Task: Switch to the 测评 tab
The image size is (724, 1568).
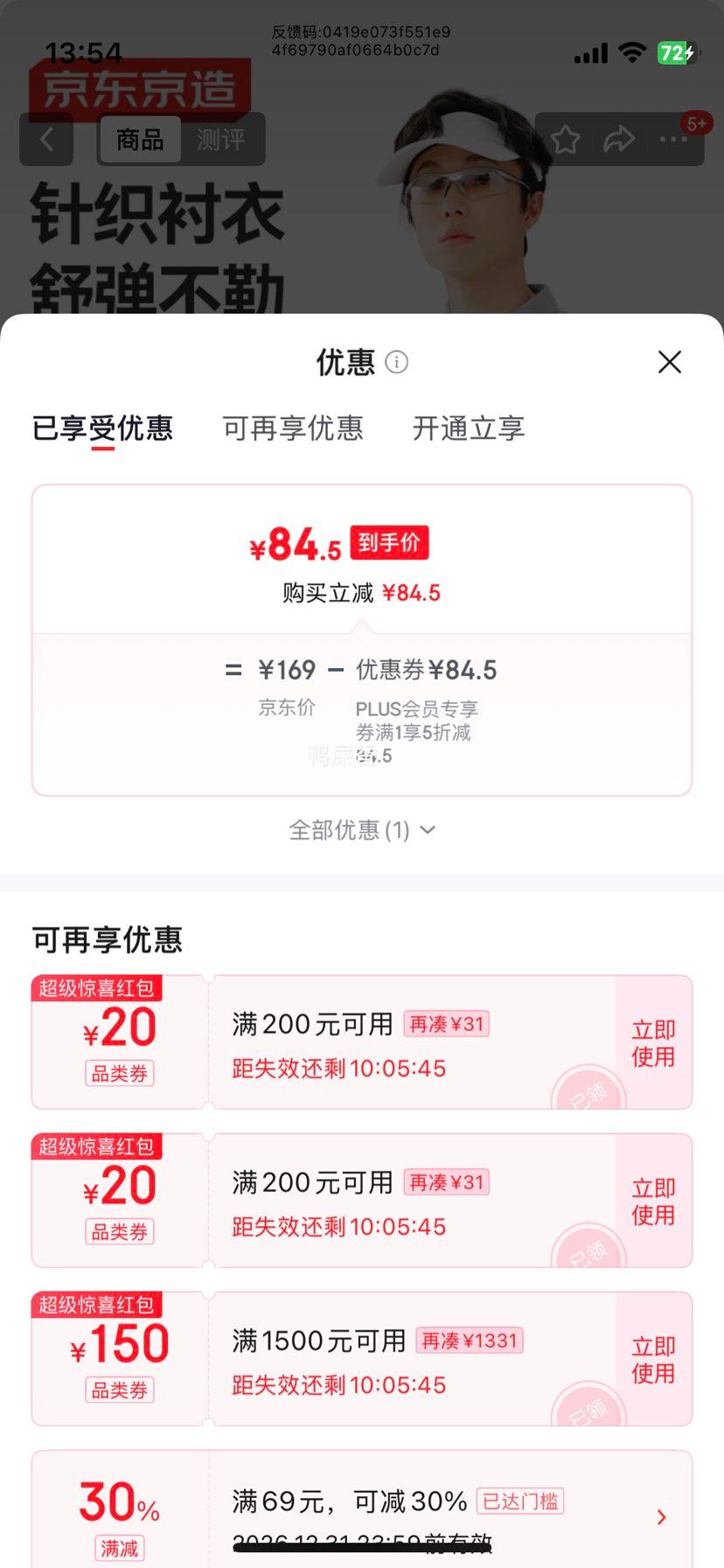Action: [222, 140]
